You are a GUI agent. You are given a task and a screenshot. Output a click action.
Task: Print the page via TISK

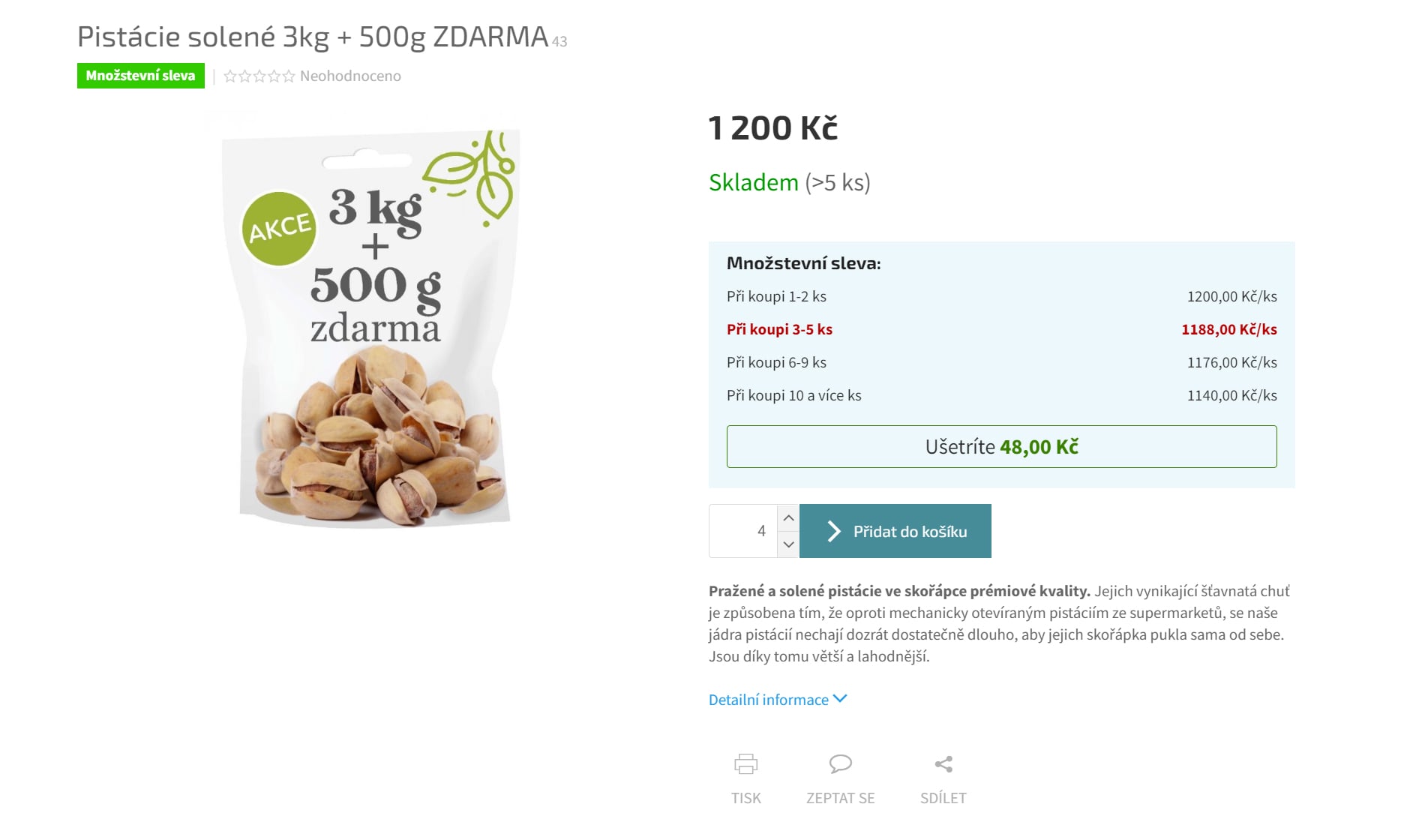745,778
